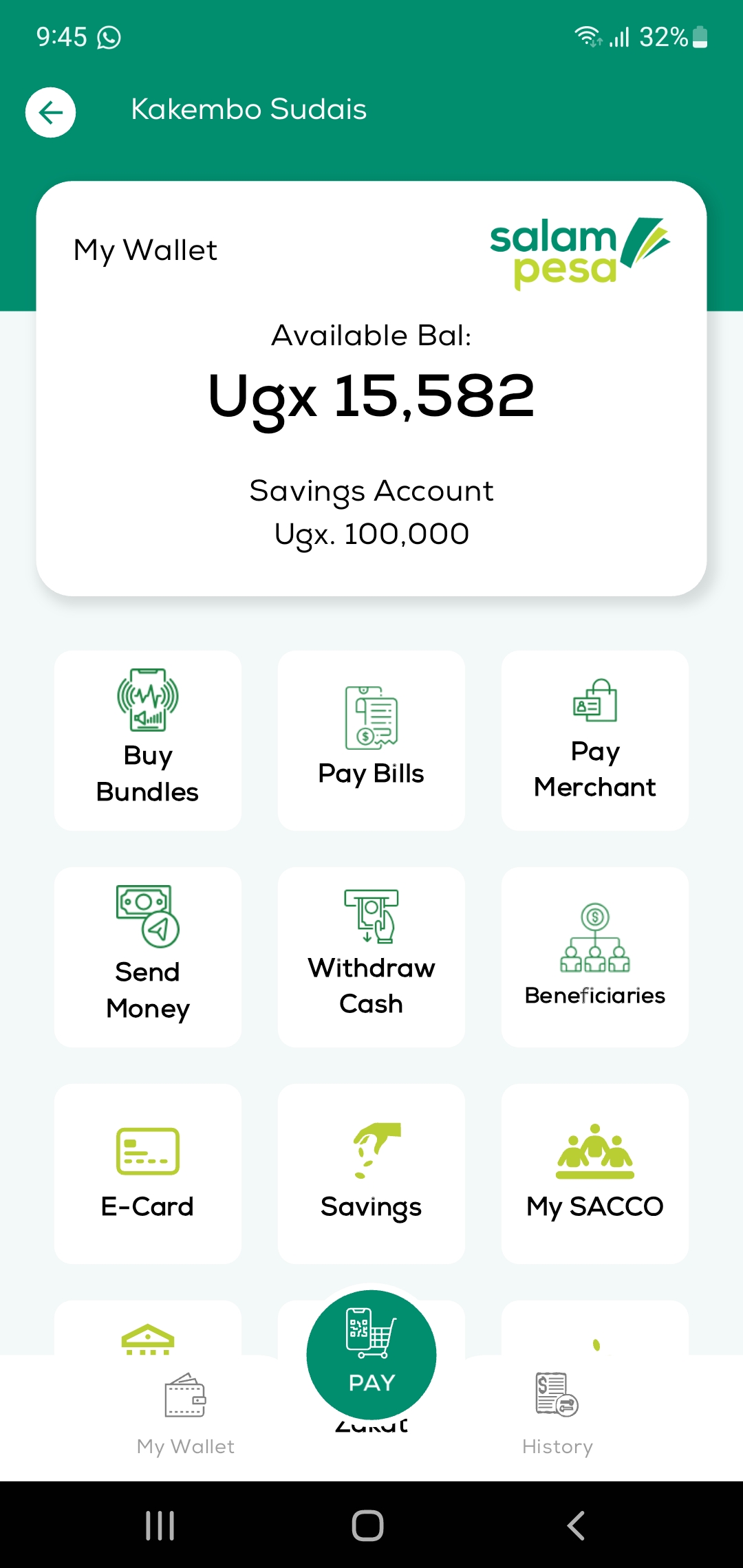Open the Savings tile
Viewport: 743px width, 1568px height.
[371, 1173]
